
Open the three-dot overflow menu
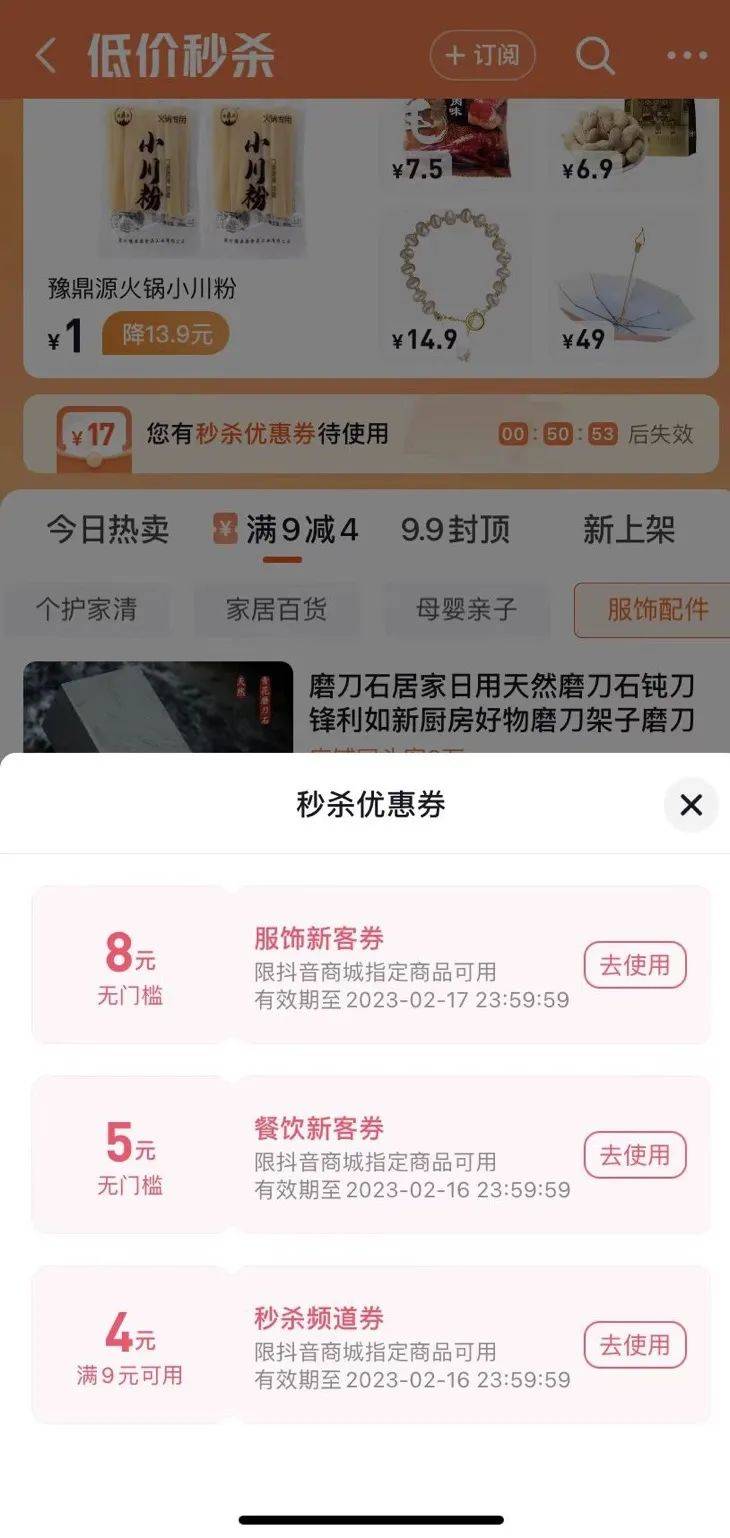686,56
